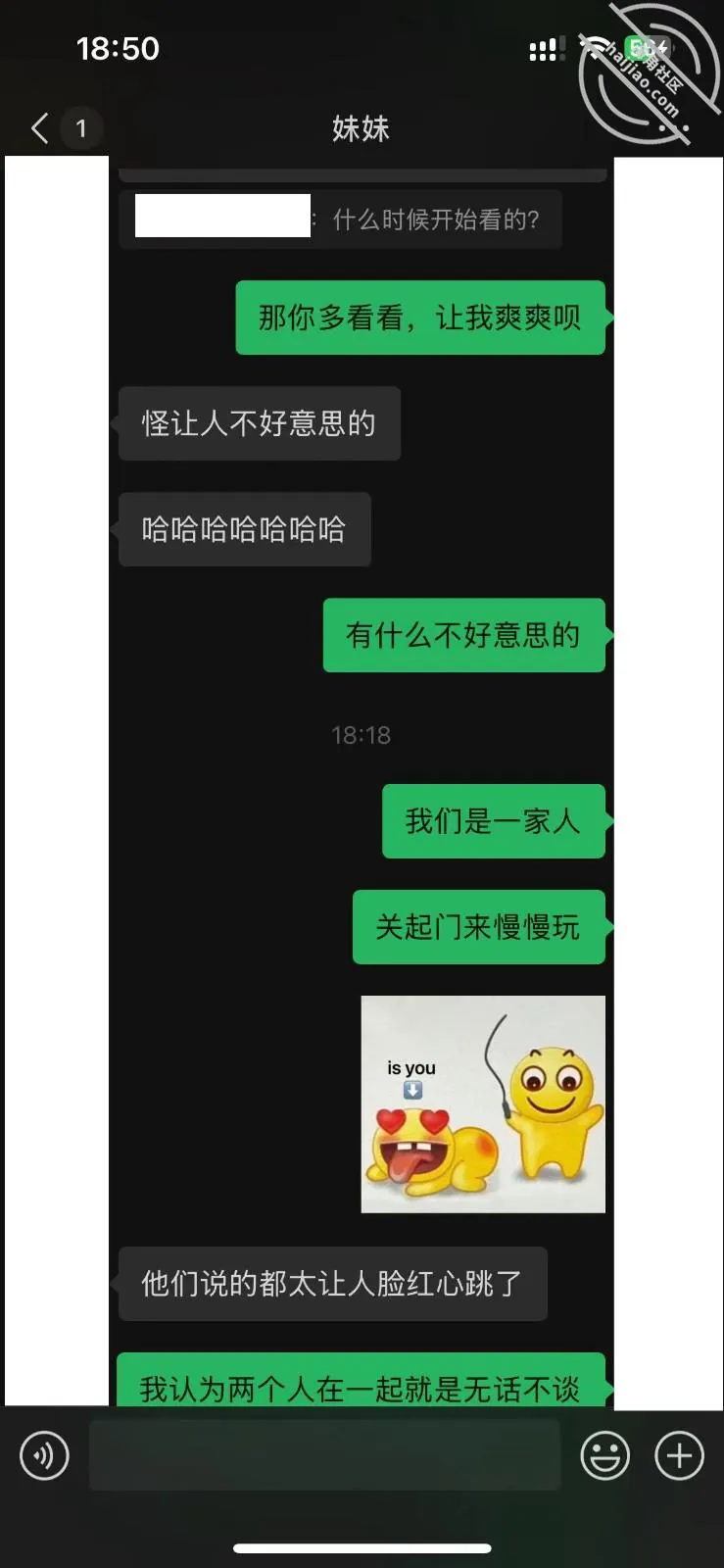Go back to the chat list

click(40, 128)
